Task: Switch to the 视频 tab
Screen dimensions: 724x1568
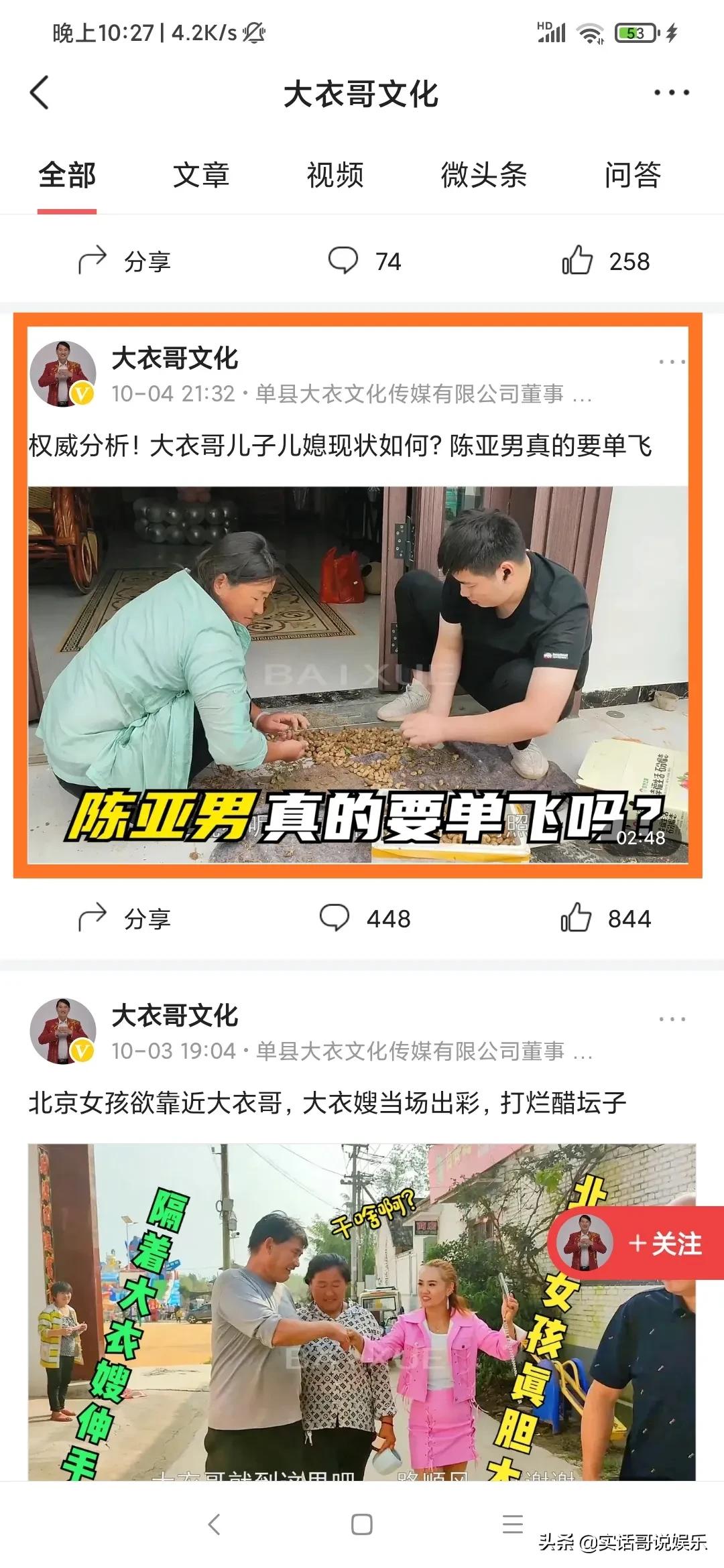Action: point(335,176)
